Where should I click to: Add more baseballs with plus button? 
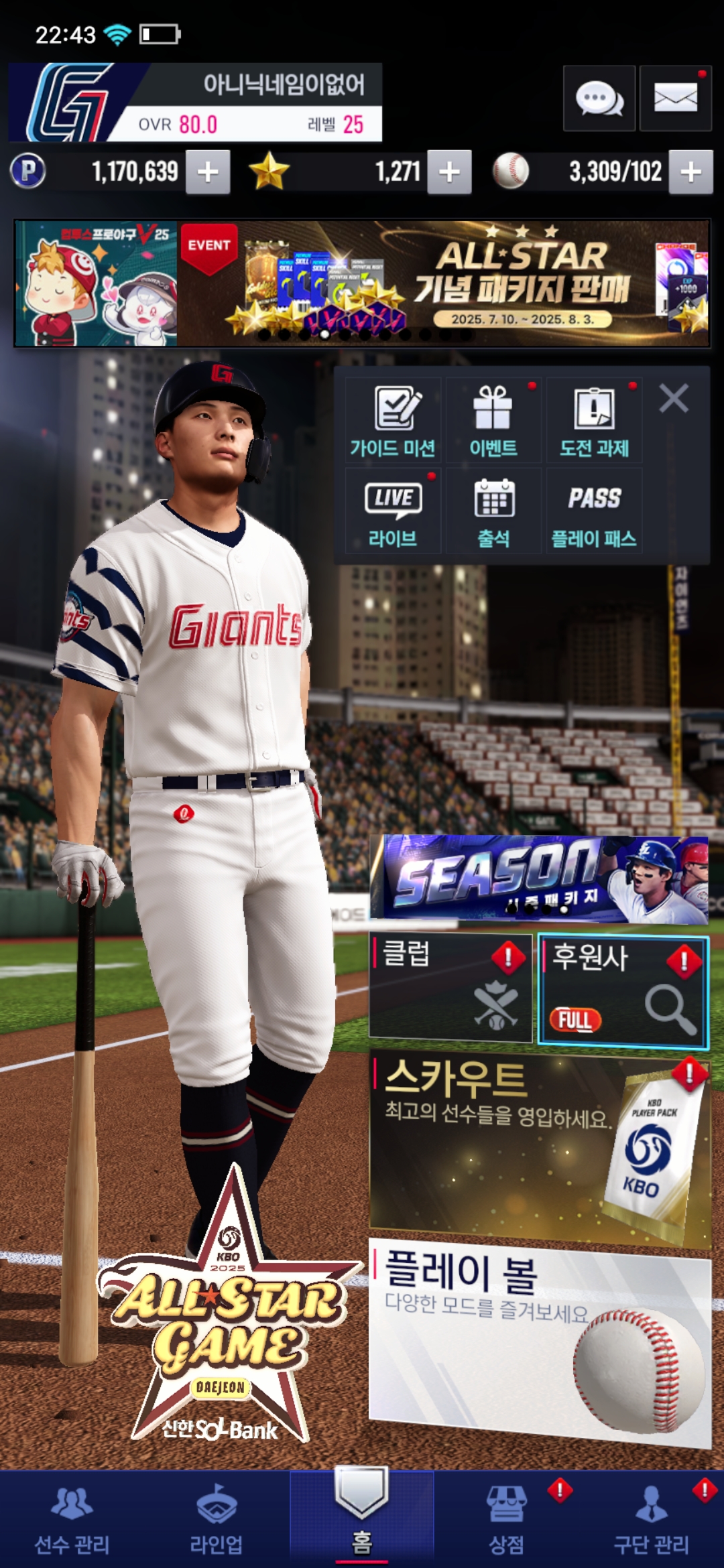(690, 172)
